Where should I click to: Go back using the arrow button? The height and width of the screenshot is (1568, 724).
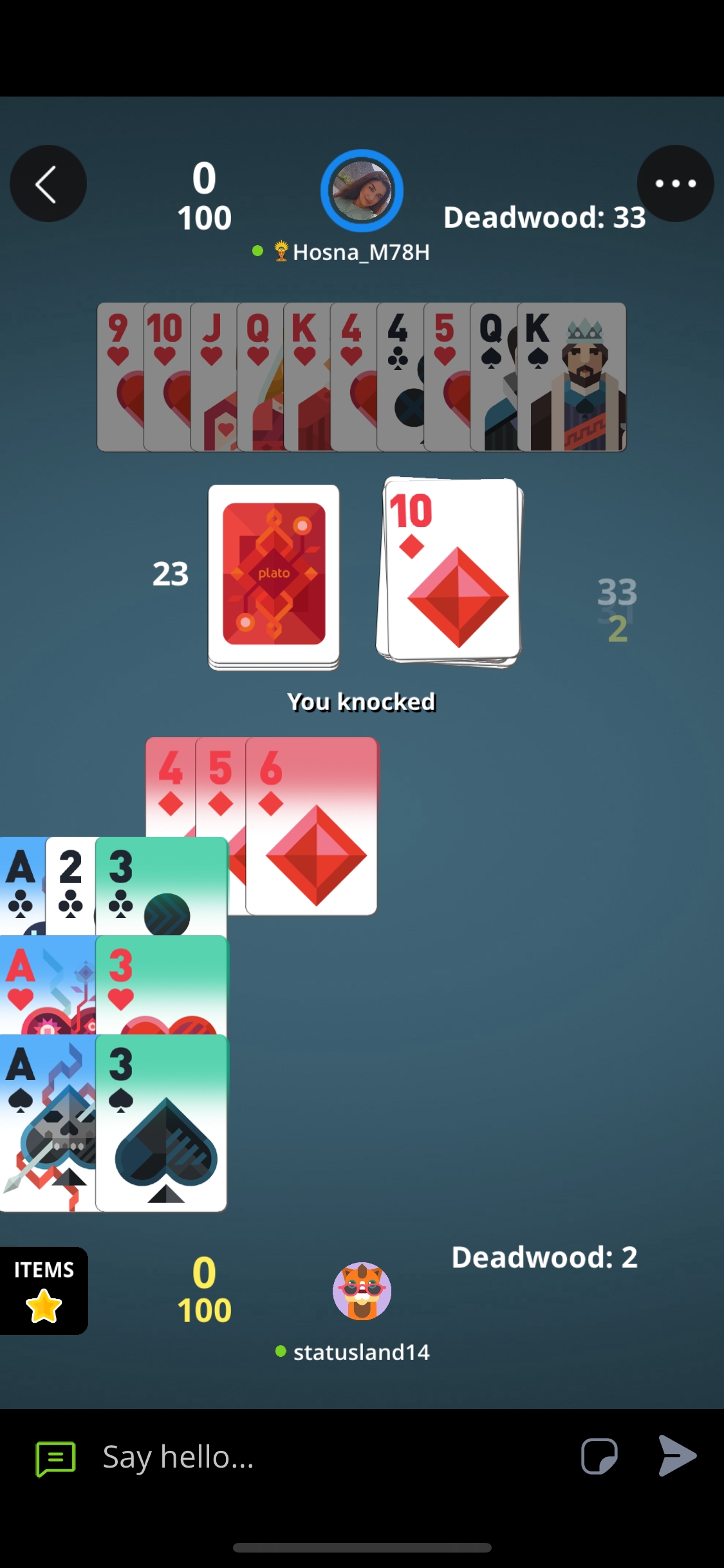(x=48, y=184)
